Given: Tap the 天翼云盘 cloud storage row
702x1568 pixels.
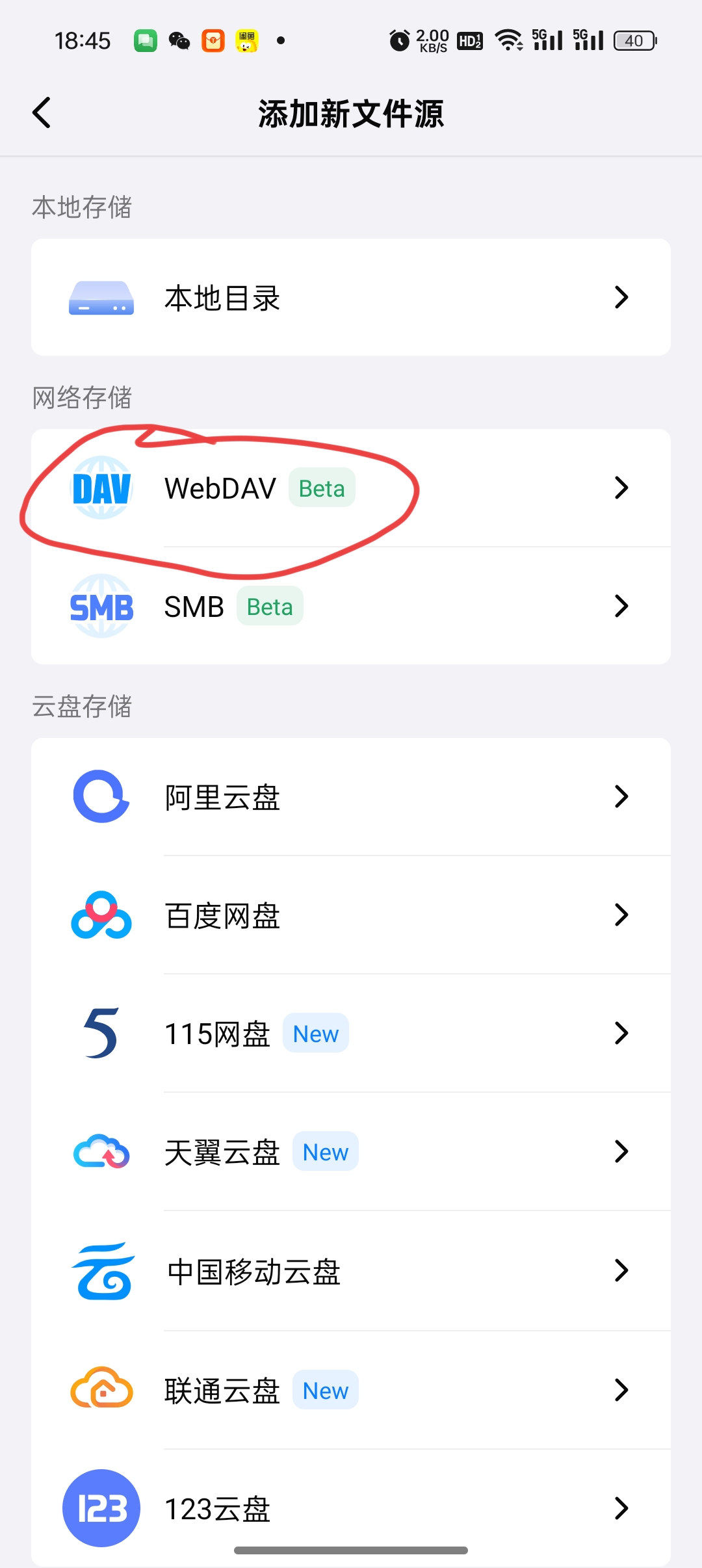Looking at the screenshot, I should [351, 1151].
